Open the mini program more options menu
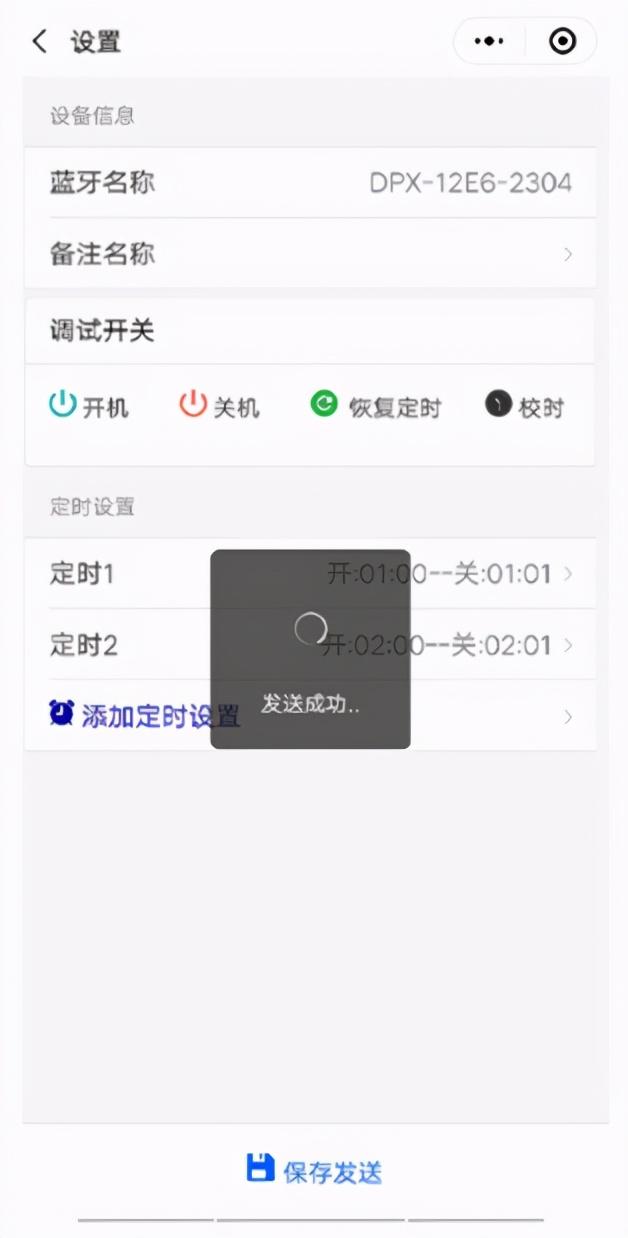Viewport: 628px width, 1238px height. [489, 41]
